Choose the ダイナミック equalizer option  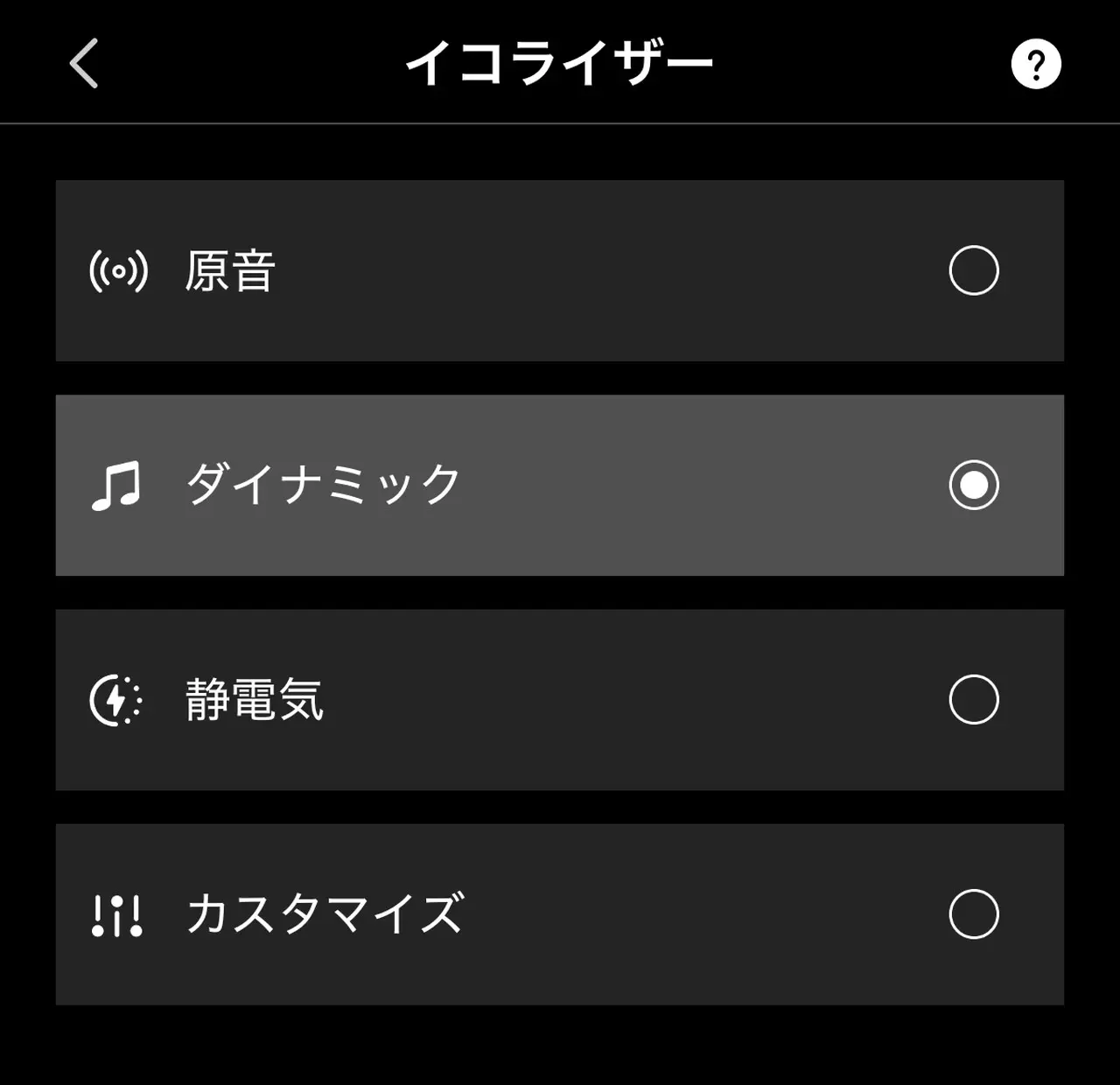pyautogui.click(x=973, y=485)
